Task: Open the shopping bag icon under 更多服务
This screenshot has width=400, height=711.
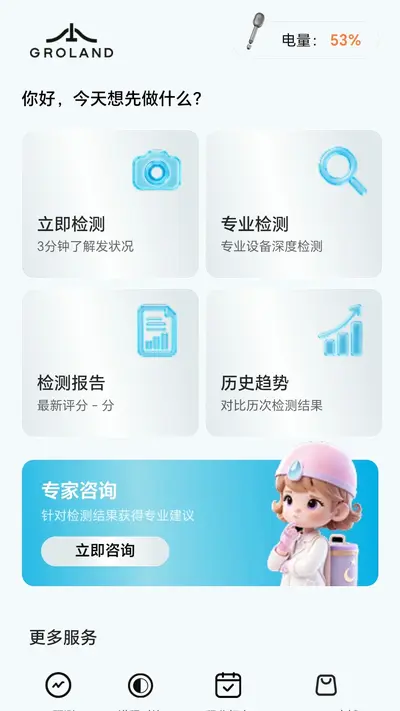Action: click(326, 685)
